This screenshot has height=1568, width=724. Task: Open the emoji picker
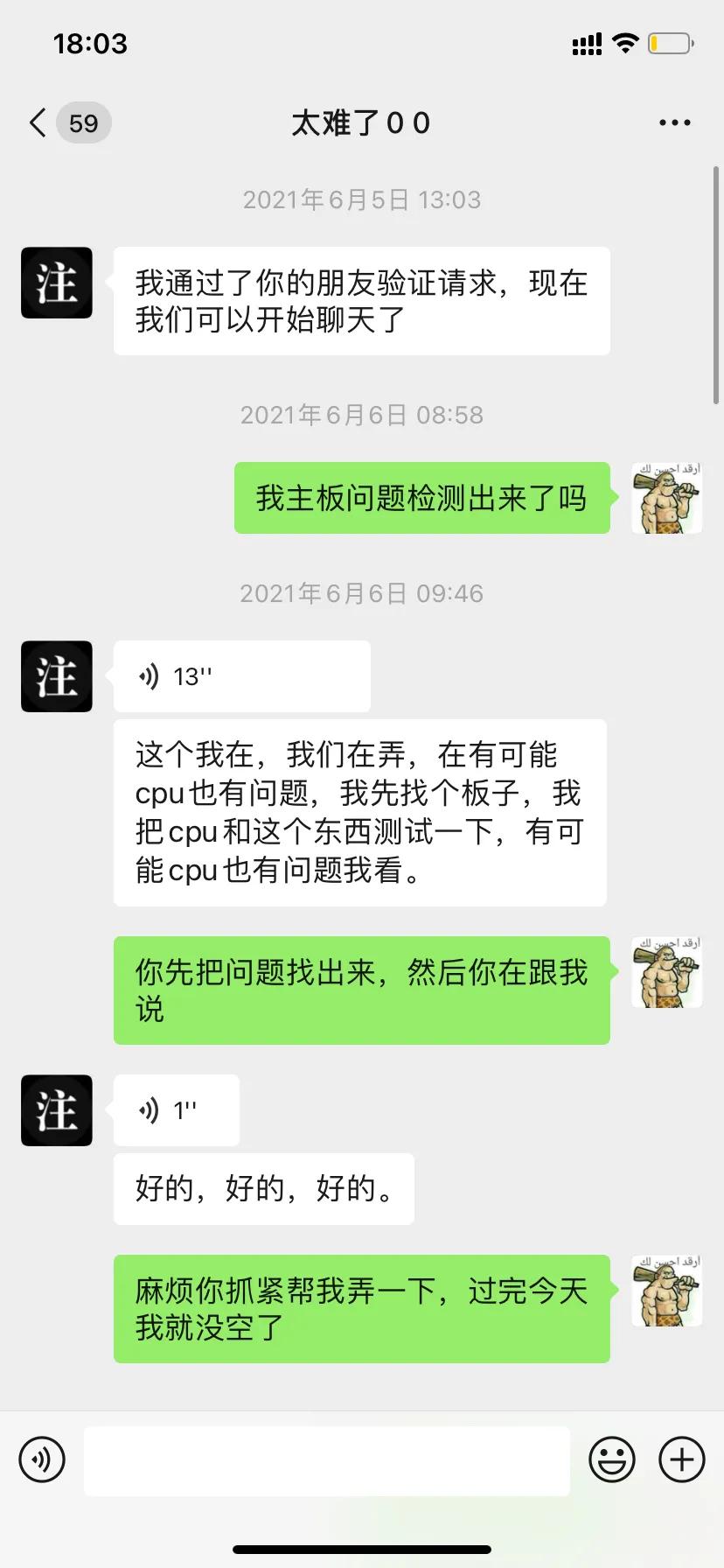(x=613, y=1459)
